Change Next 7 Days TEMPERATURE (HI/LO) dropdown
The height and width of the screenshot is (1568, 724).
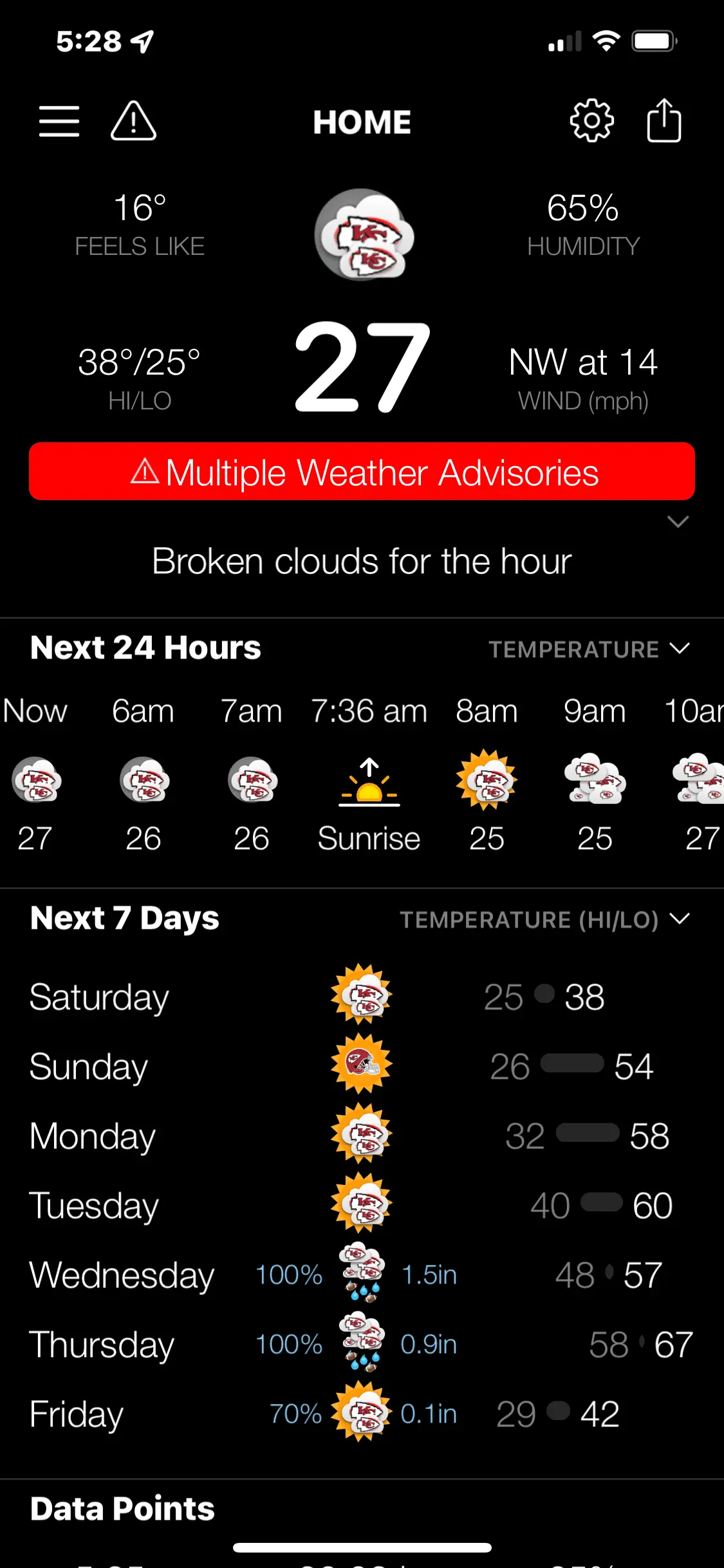pos(544,919)
